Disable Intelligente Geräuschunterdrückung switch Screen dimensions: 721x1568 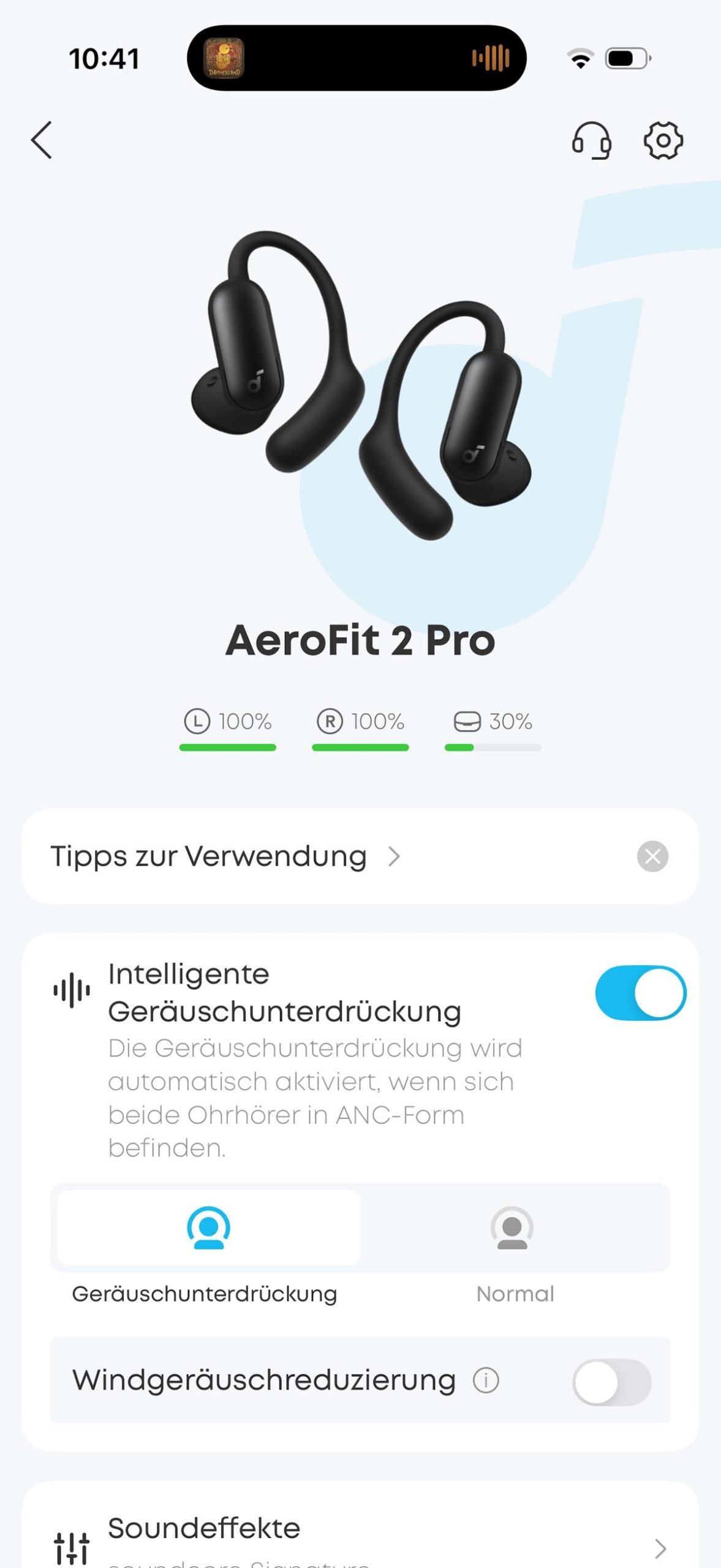[x=640, y=993]
